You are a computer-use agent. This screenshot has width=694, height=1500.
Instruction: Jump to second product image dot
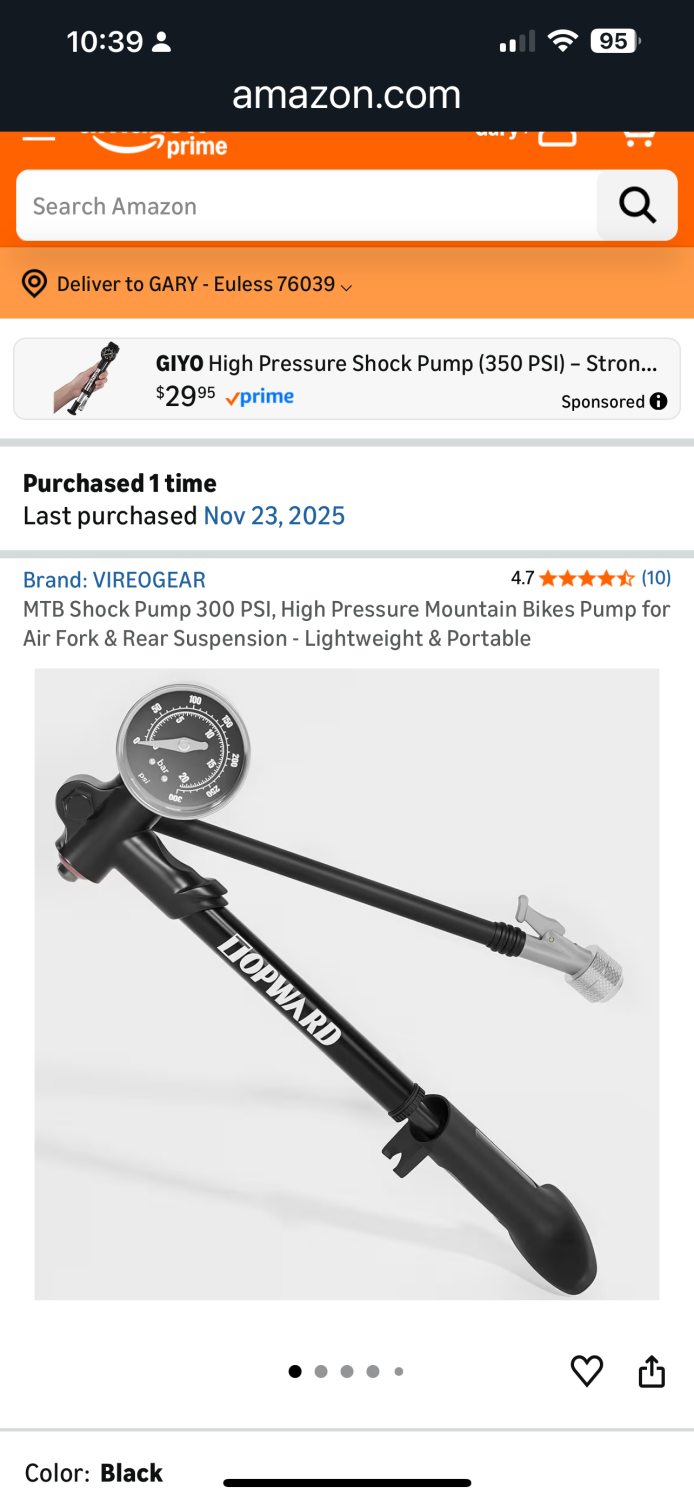[321, 1372]
